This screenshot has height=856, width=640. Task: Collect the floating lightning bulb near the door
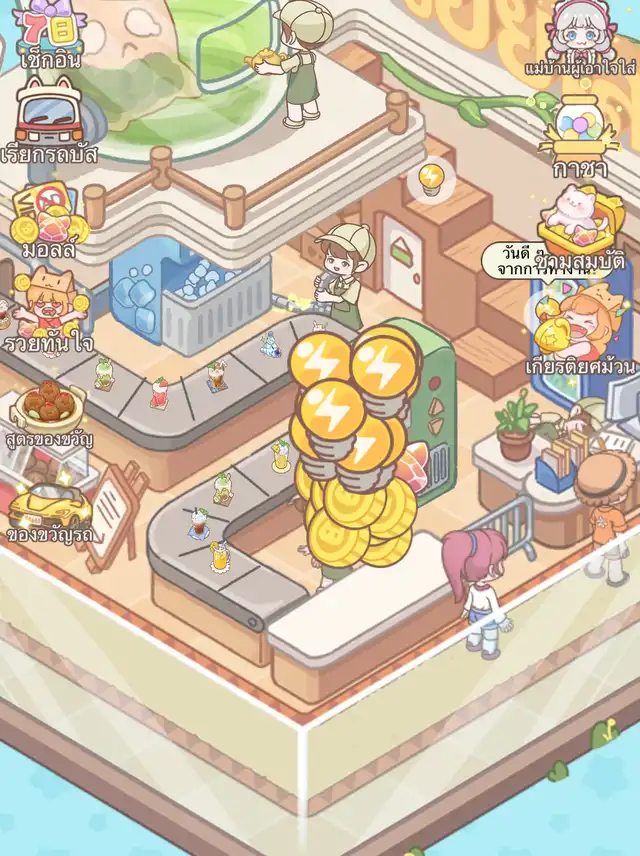(431, 177)
